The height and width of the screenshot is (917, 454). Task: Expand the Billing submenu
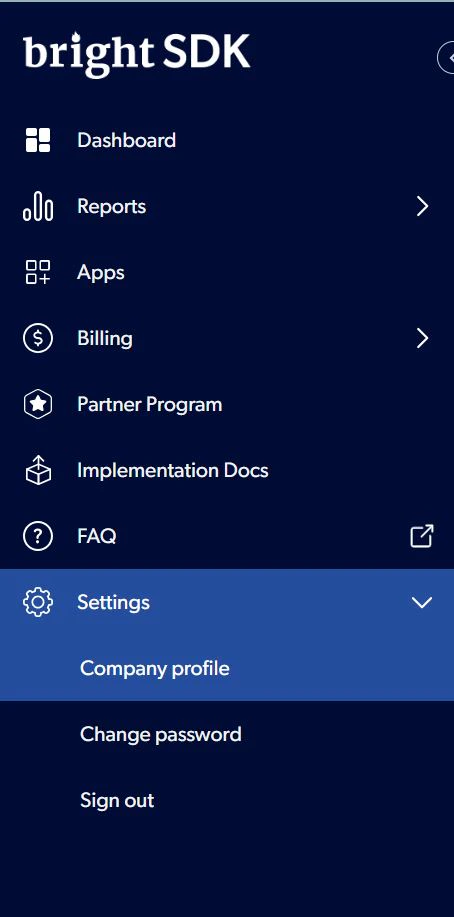pos(227,339)
